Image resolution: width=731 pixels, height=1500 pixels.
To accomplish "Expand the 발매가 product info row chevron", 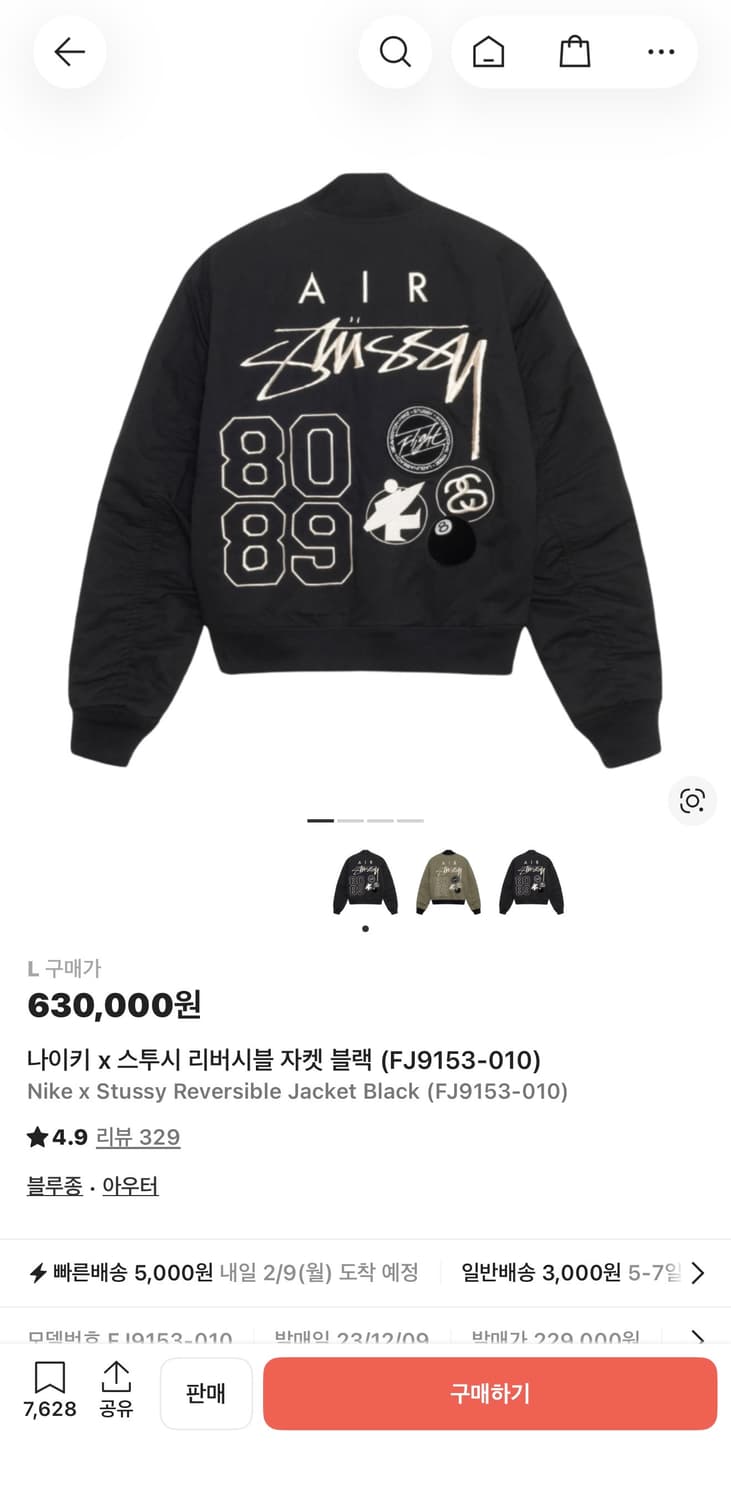I will pos(699,1340).
